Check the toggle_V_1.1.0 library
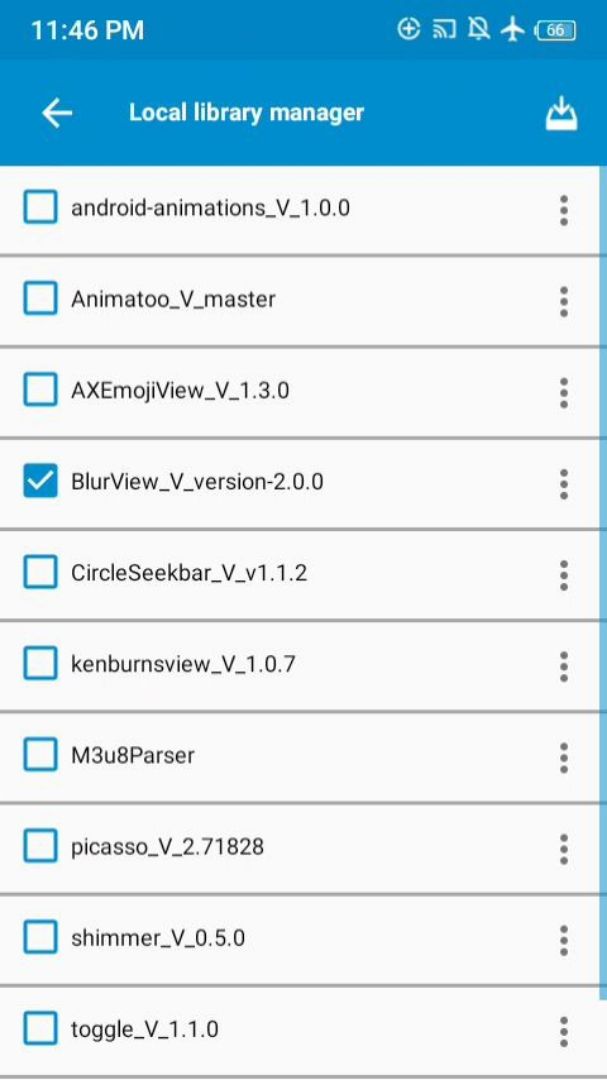 (40, 1029)
